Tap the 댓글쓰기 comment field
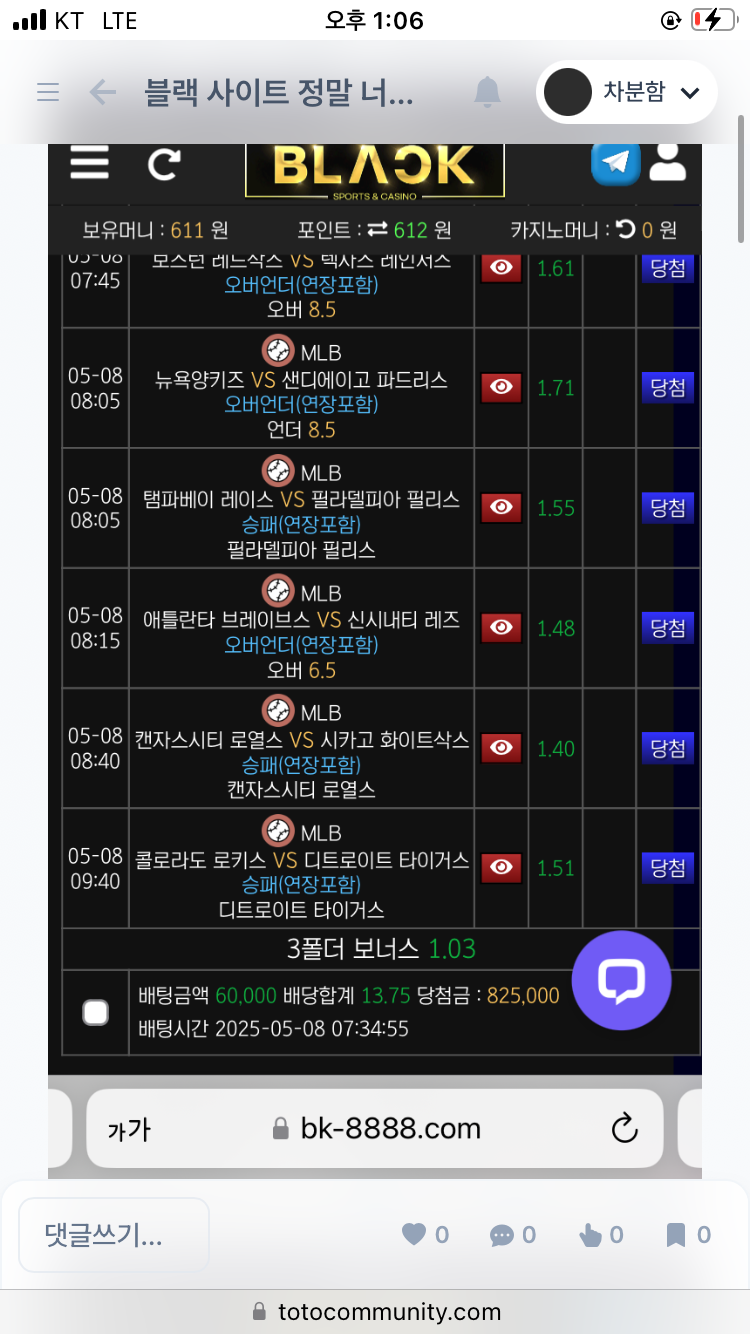The width and height of the screenshot is (750, 1334). 113,1235
